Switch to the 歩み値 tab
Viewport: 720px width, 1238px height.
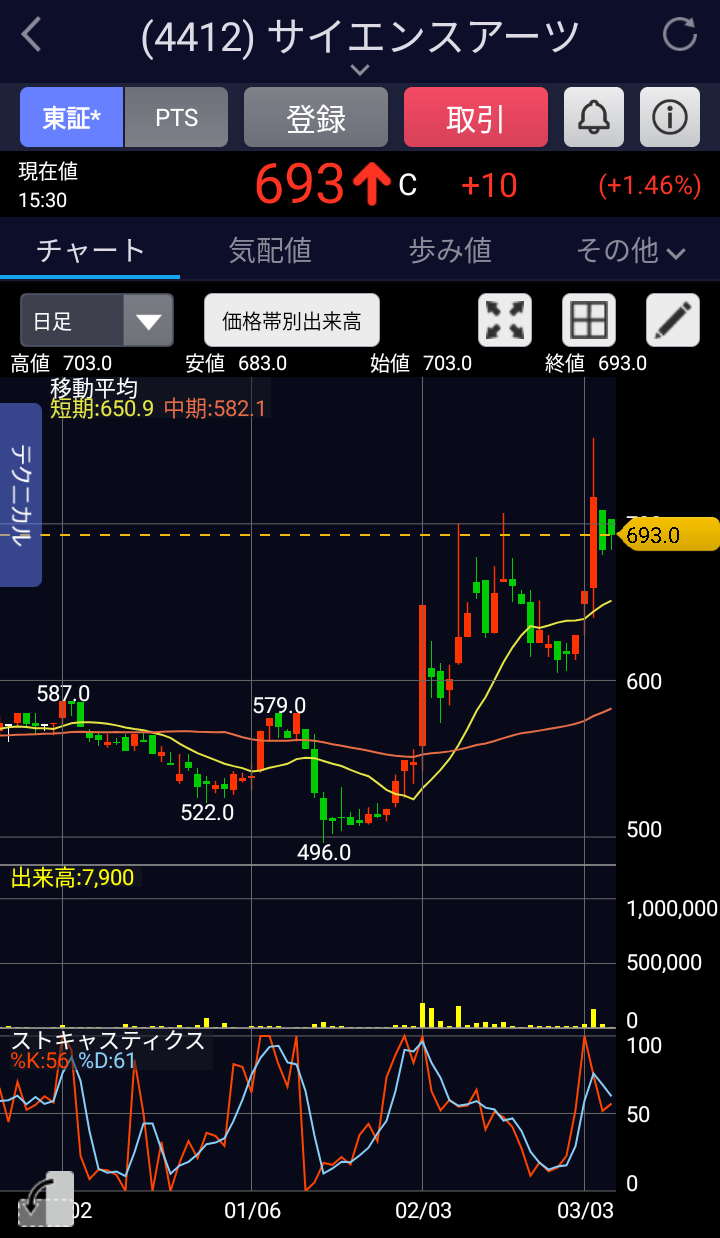tap(450, 250)
